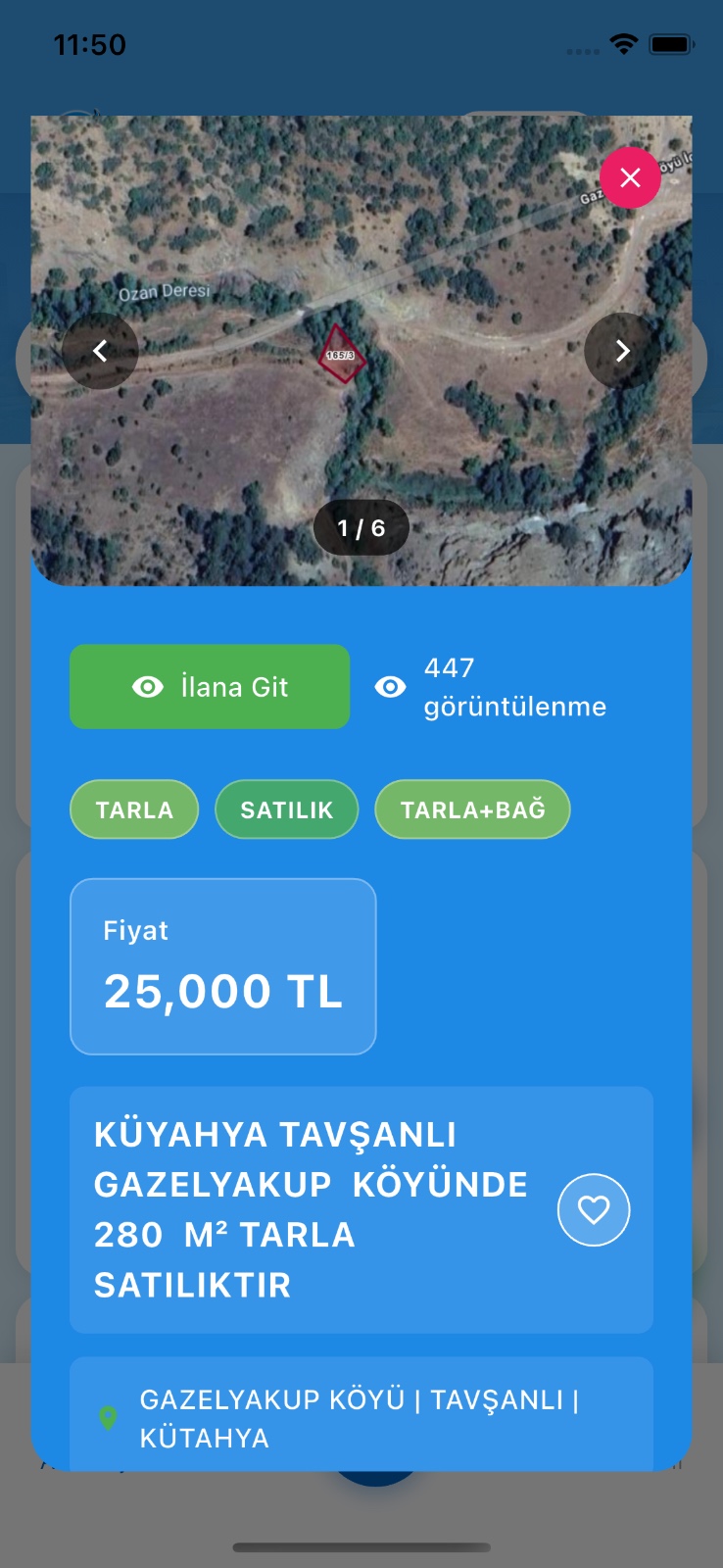Go back to the previous listing photo

(x=100, y=351)
